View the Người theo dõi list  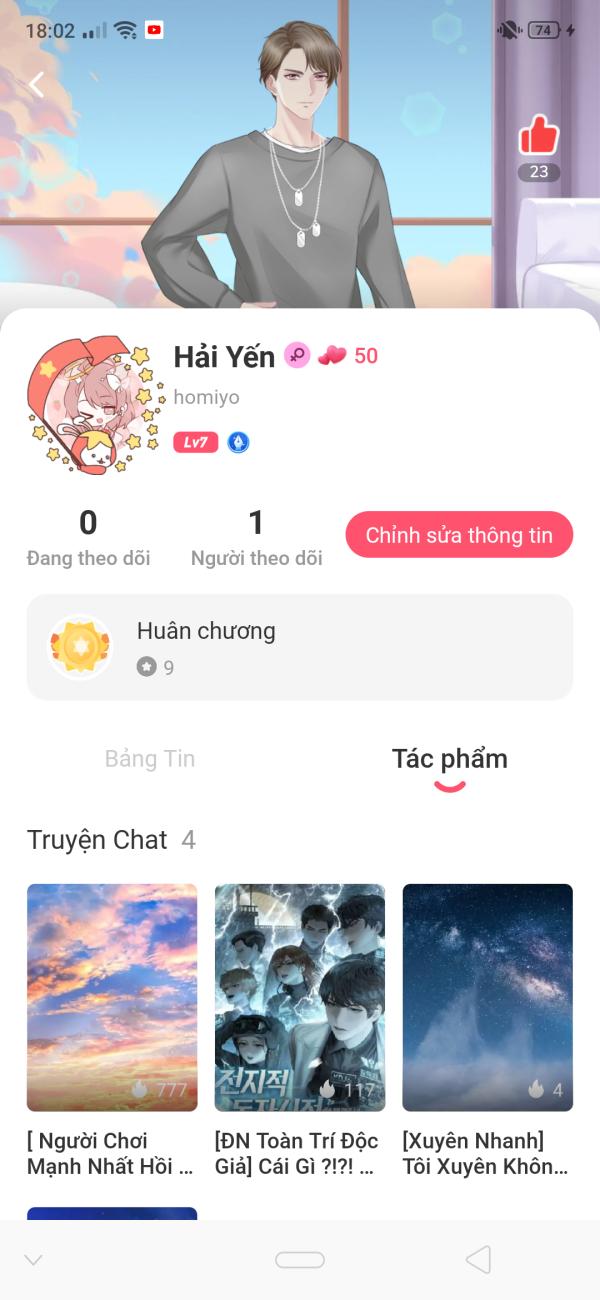pyautogui.click(x=256, y=537)
